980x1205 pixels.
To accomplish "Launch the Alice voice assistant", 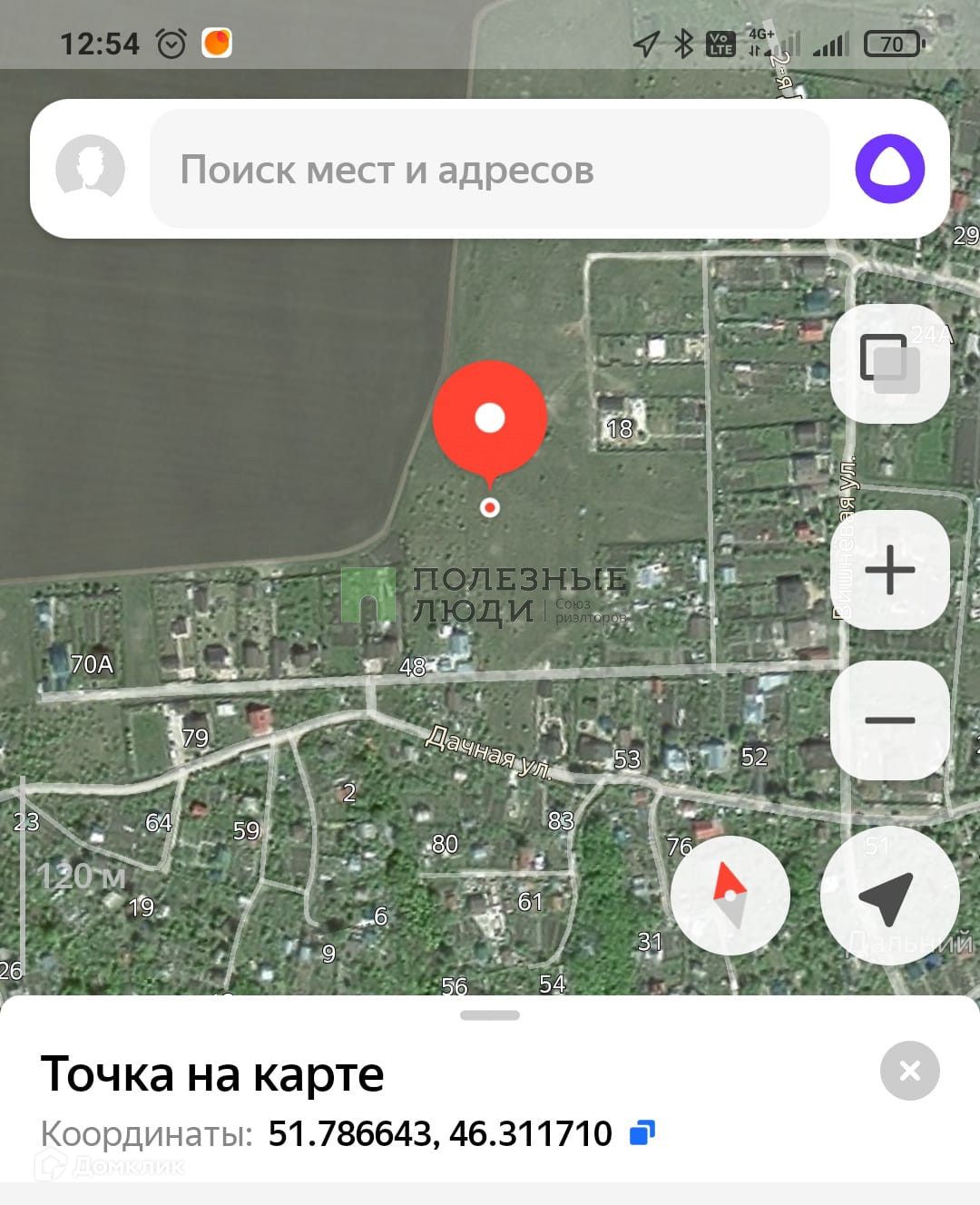I will click(889, 169).
